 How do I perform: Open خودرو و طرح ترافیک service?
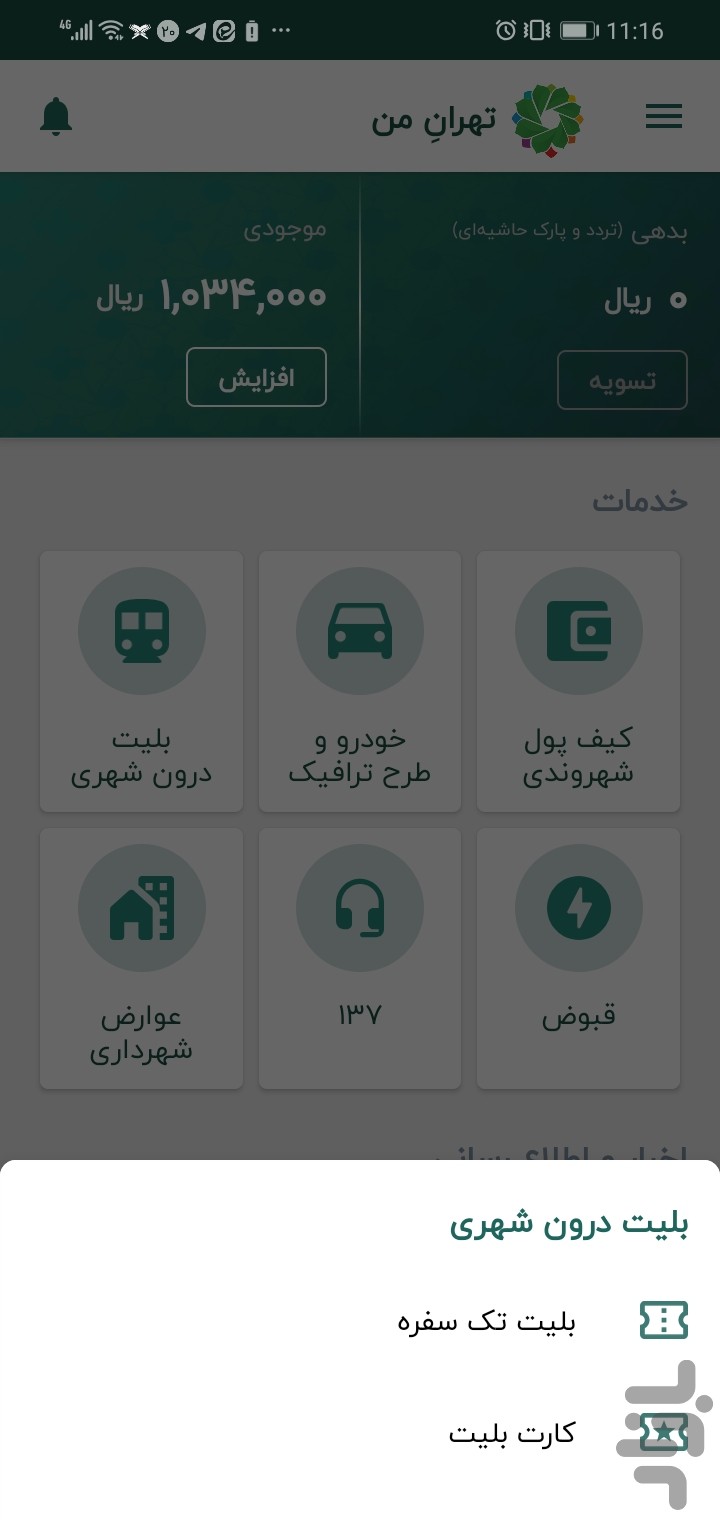360,681
